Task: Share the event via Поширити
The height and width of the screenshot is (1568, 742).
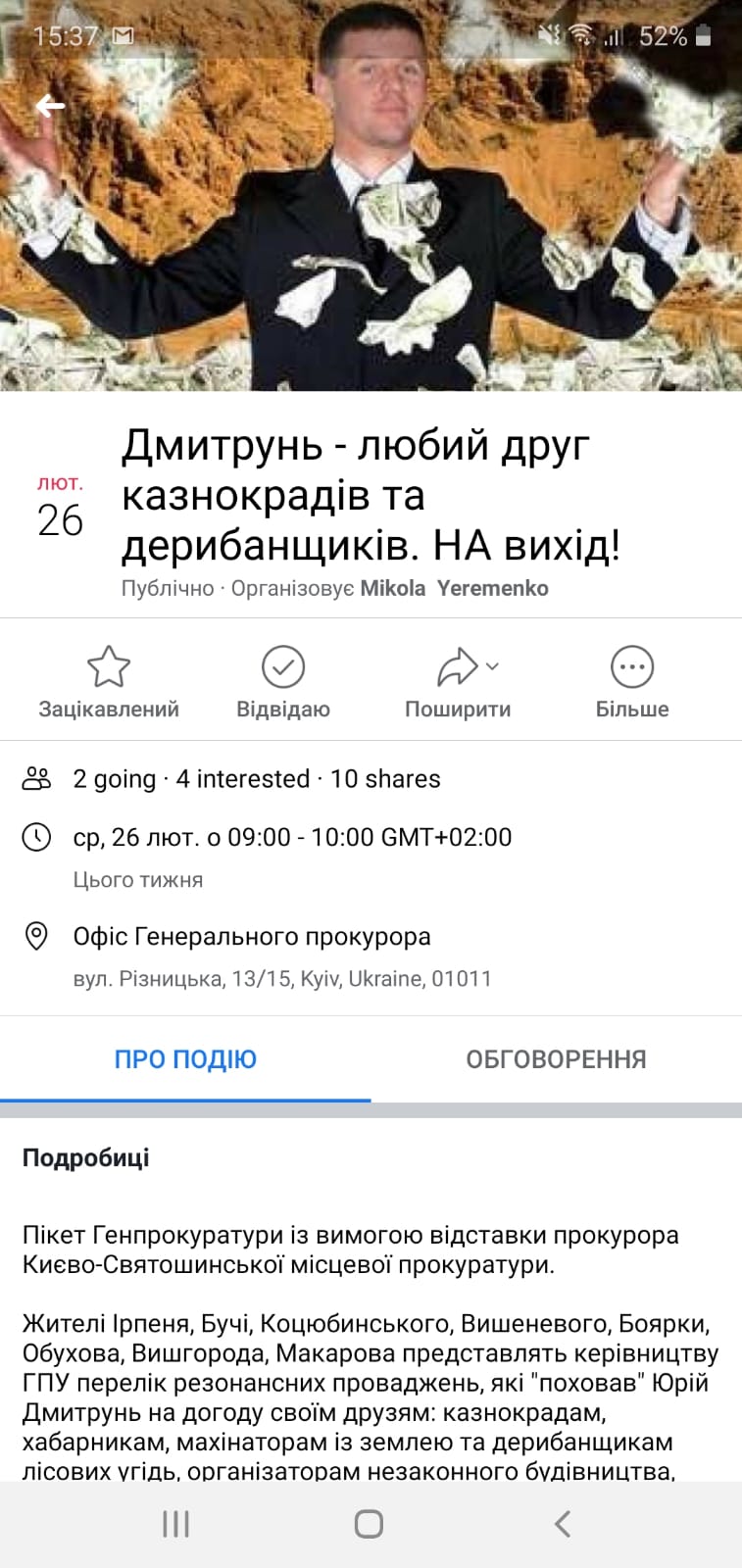Action: pos(458,682)
